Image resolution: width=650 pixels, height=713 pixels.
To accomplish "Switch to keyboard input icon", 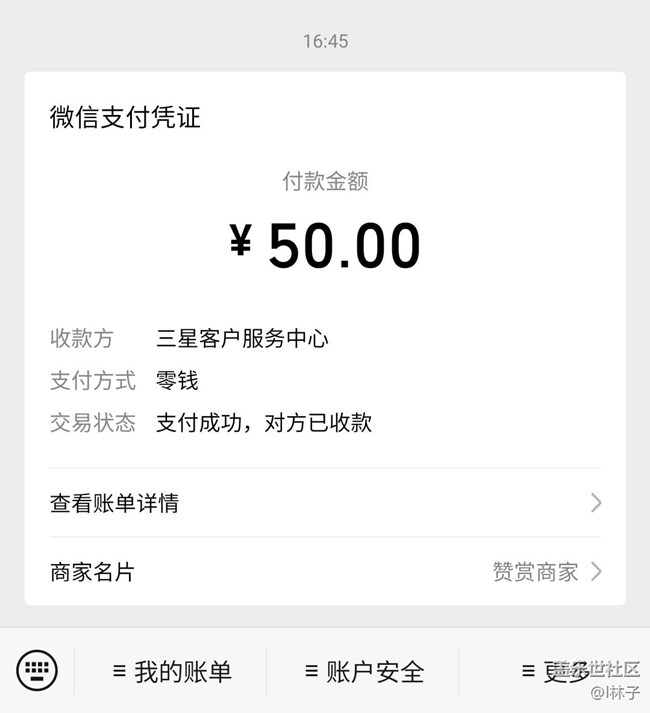I will [37, 669].
